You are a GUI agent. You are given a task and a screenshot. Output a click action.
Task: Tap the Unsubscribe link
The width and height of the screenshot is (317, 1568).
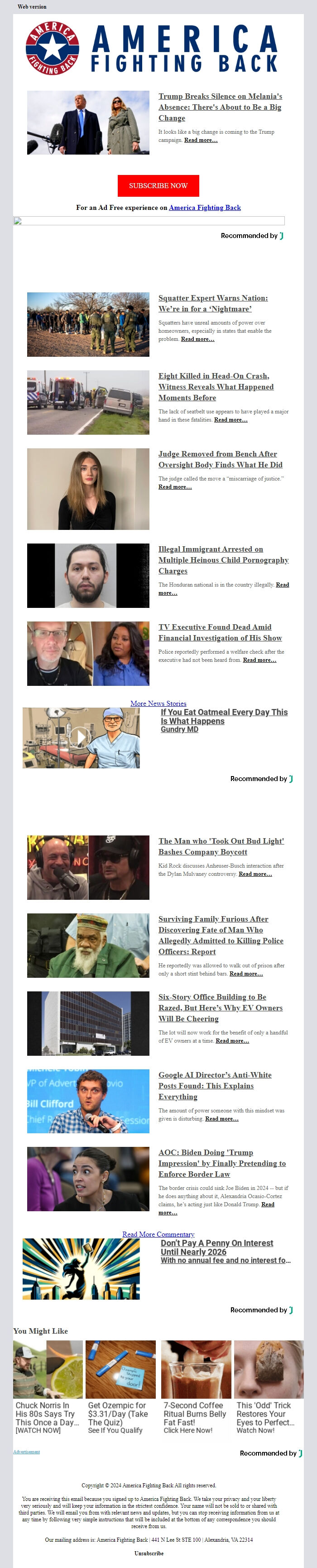(x=149, y=1553)
